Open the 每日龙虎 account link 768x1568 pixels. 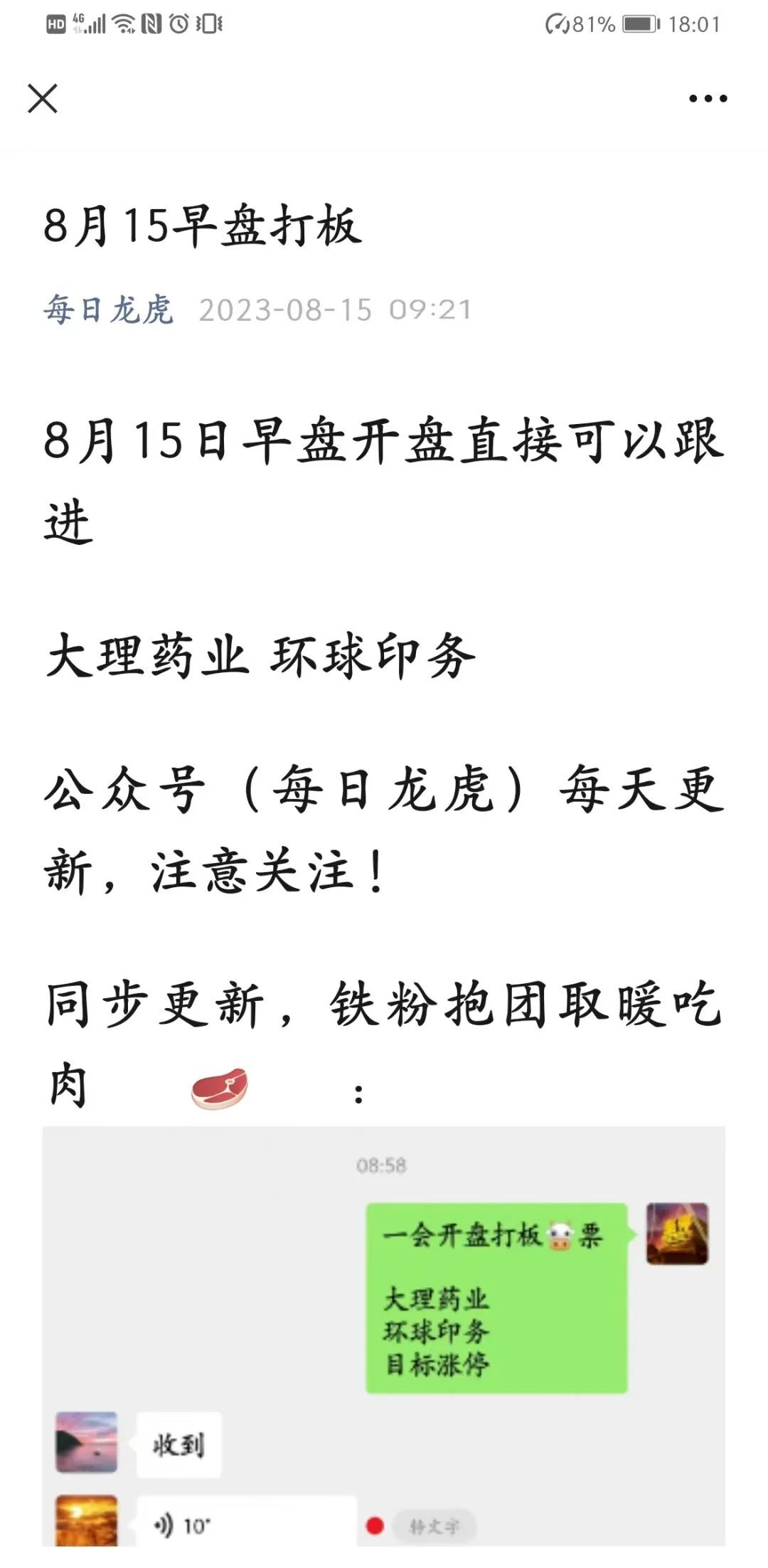tap(108, 310)
